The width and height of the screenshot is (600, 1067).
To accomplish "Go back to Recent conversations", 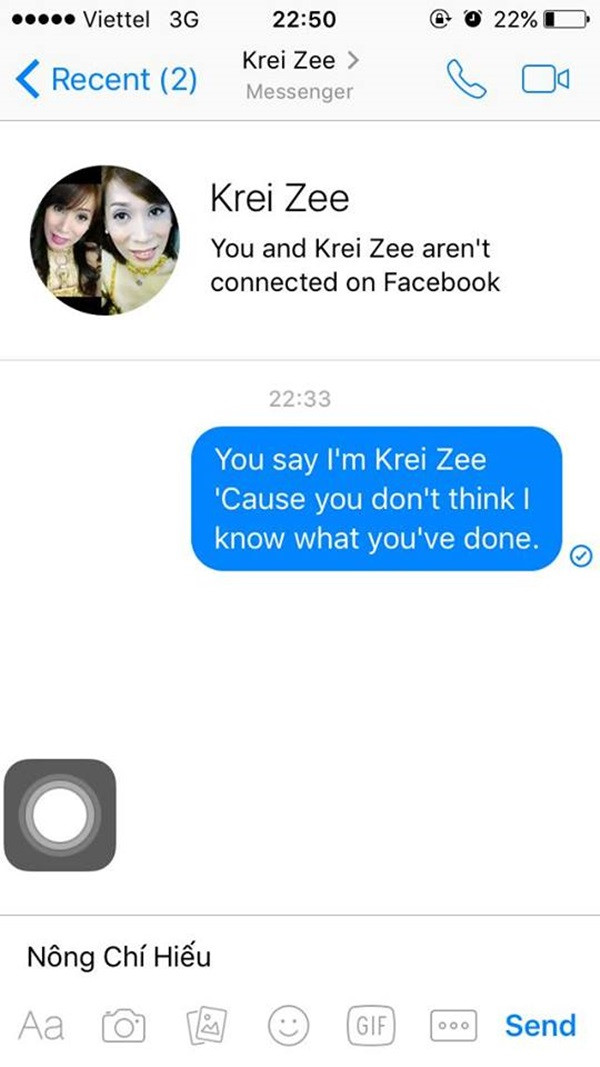I will click(105, 79).
